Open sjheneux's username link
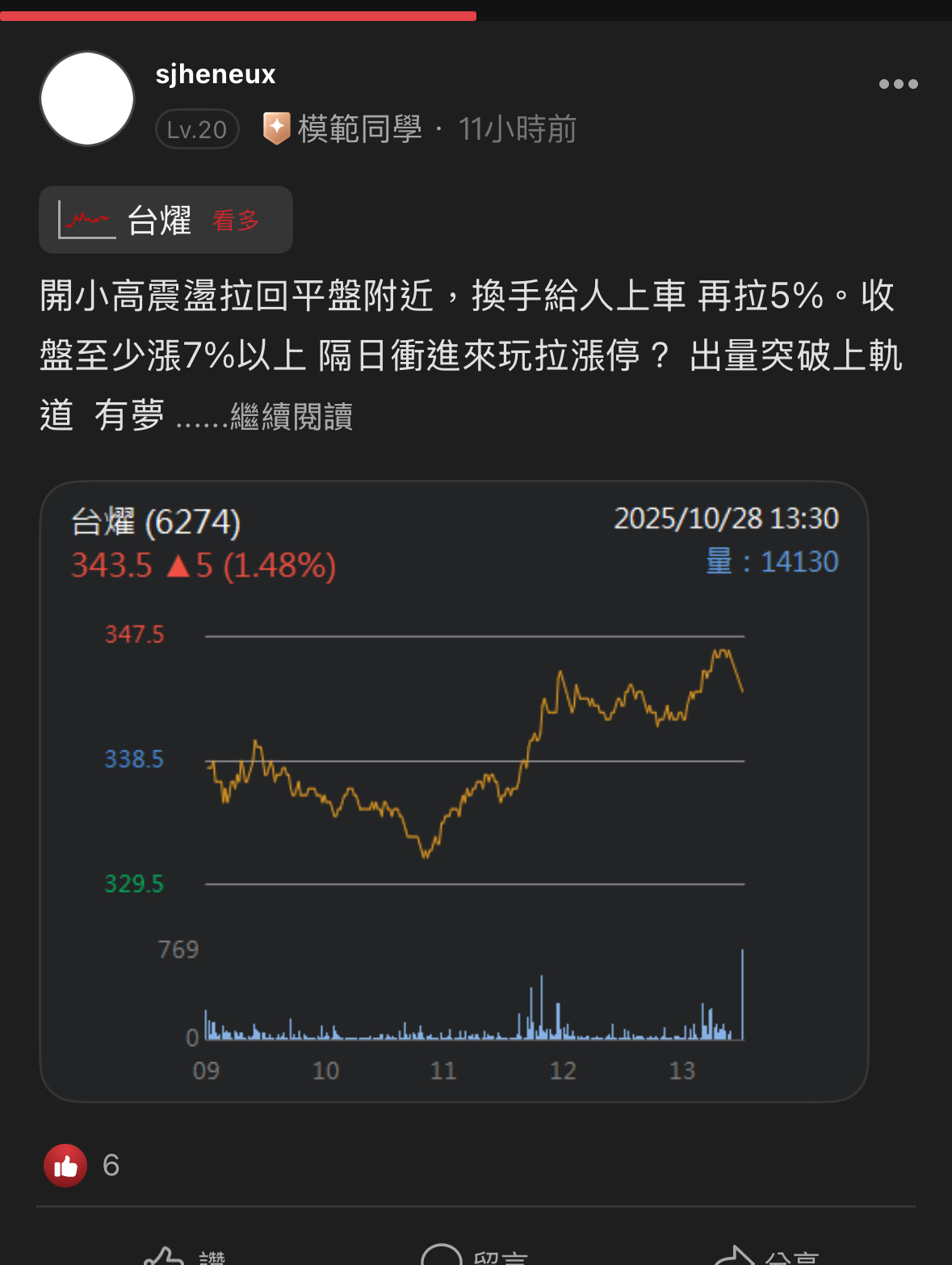 216,74
